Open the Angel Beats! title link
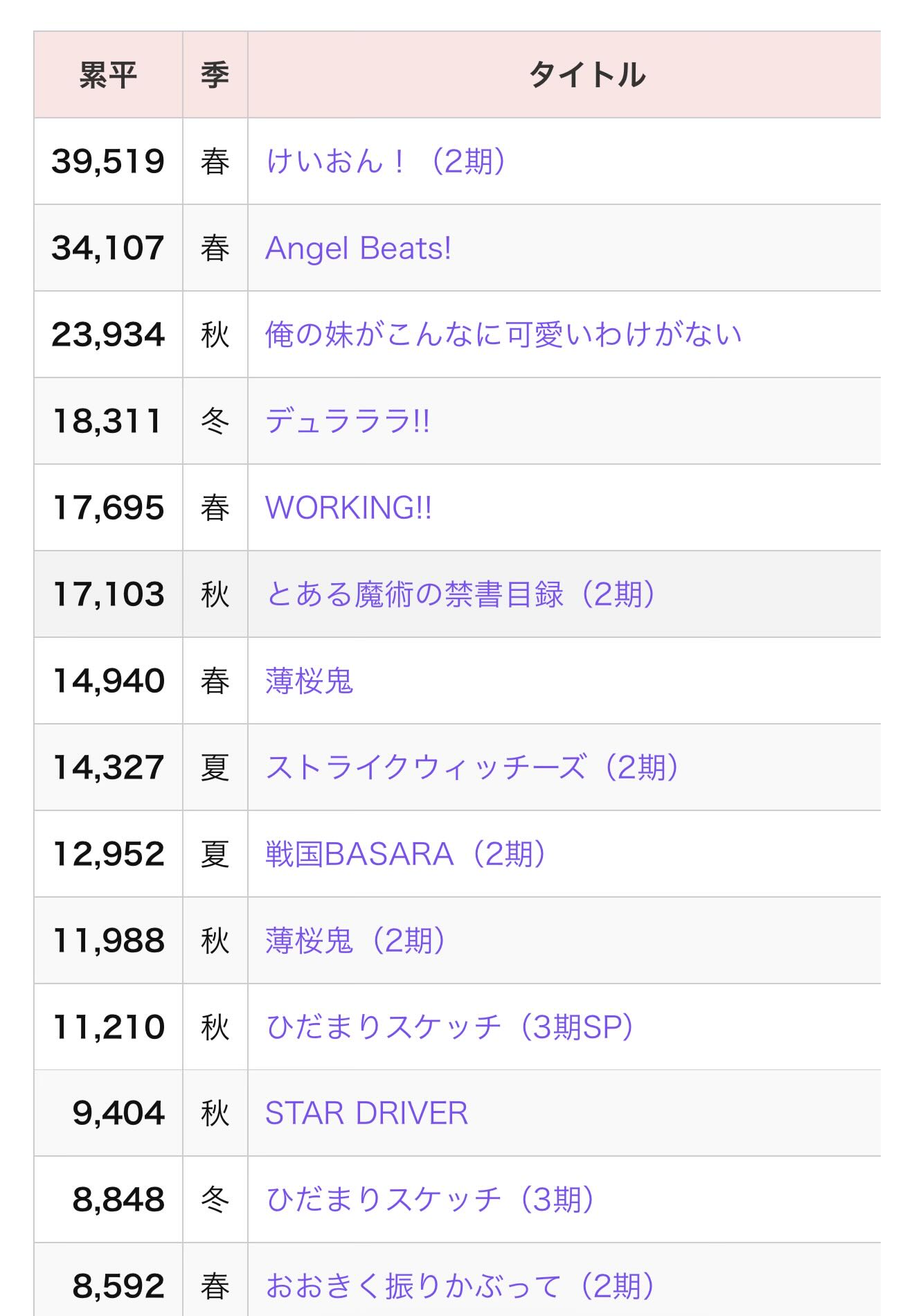The width and height of the screenshot is (914, 1316). tap(358, 248)
